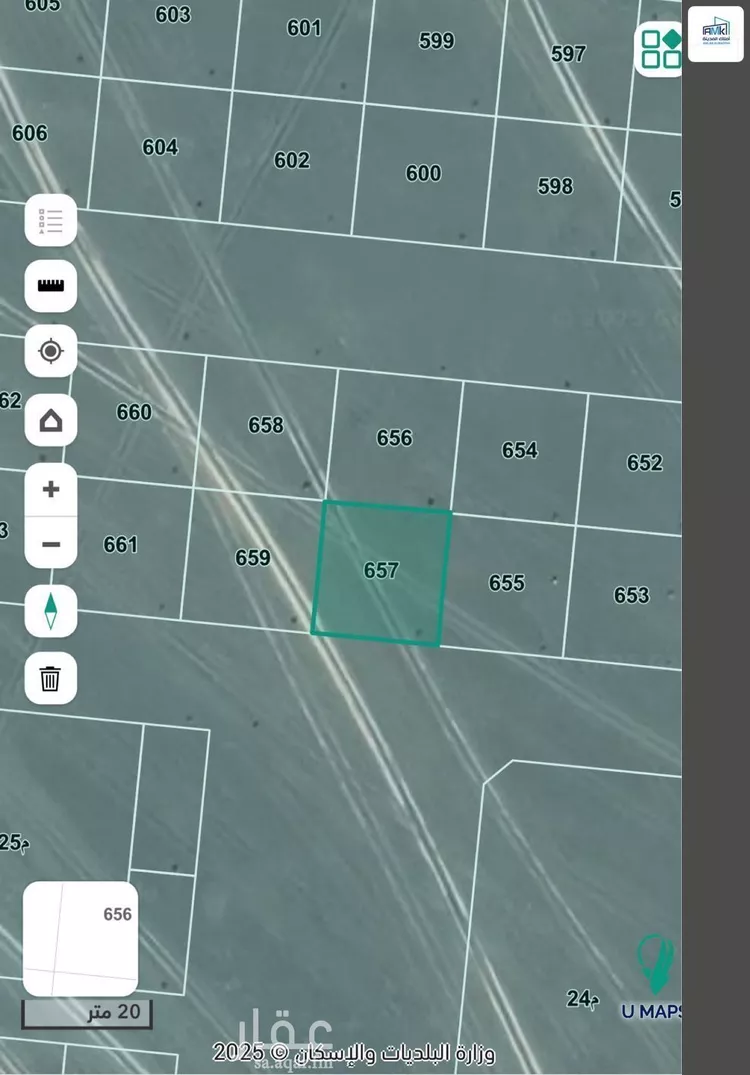Screen dimensions: 750x1075
Task: Activate the ruler measurement tool
Action: tap(51, 286)
